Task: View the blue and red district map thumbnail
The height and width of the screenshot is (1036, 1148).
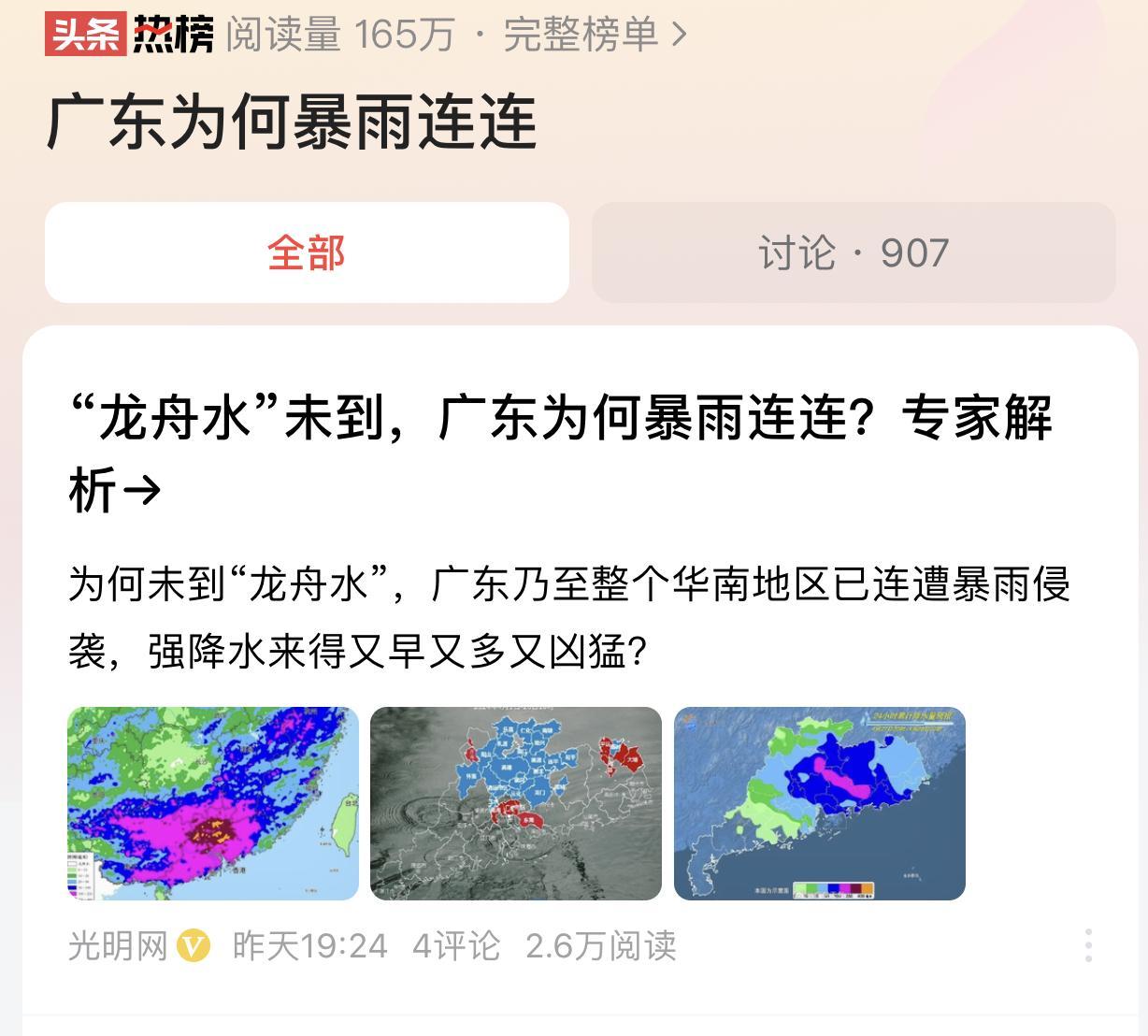Action: click(x=516, y=803)
